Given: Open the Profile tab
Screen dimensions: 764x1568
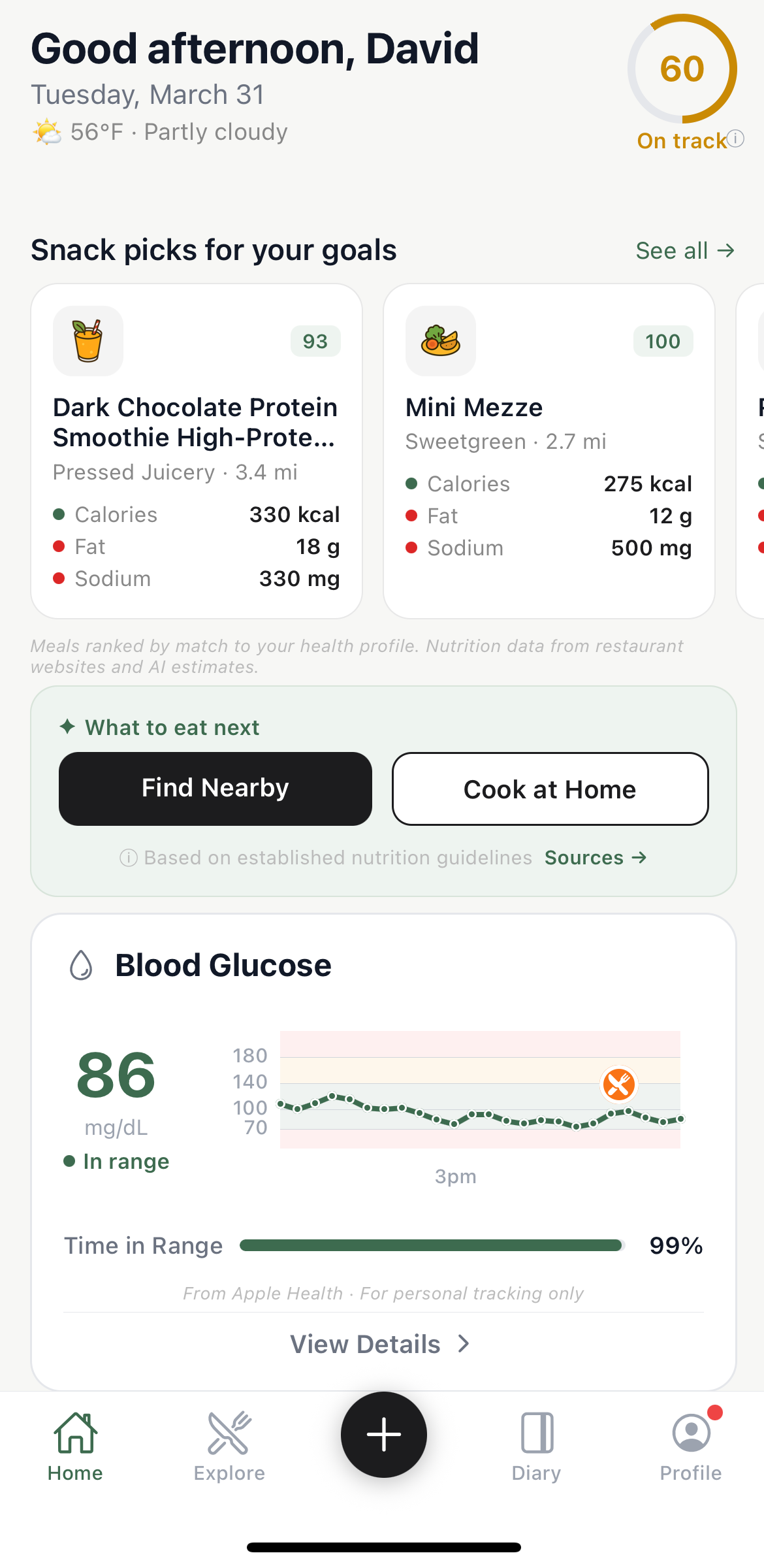Looking at the screenshot, I should [x=691, y=1446].
